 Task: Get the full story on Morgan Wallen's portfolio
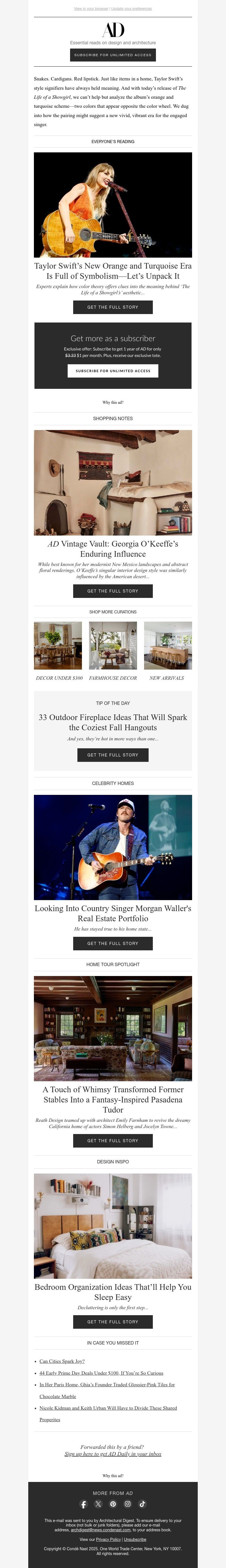click(113, 944)
